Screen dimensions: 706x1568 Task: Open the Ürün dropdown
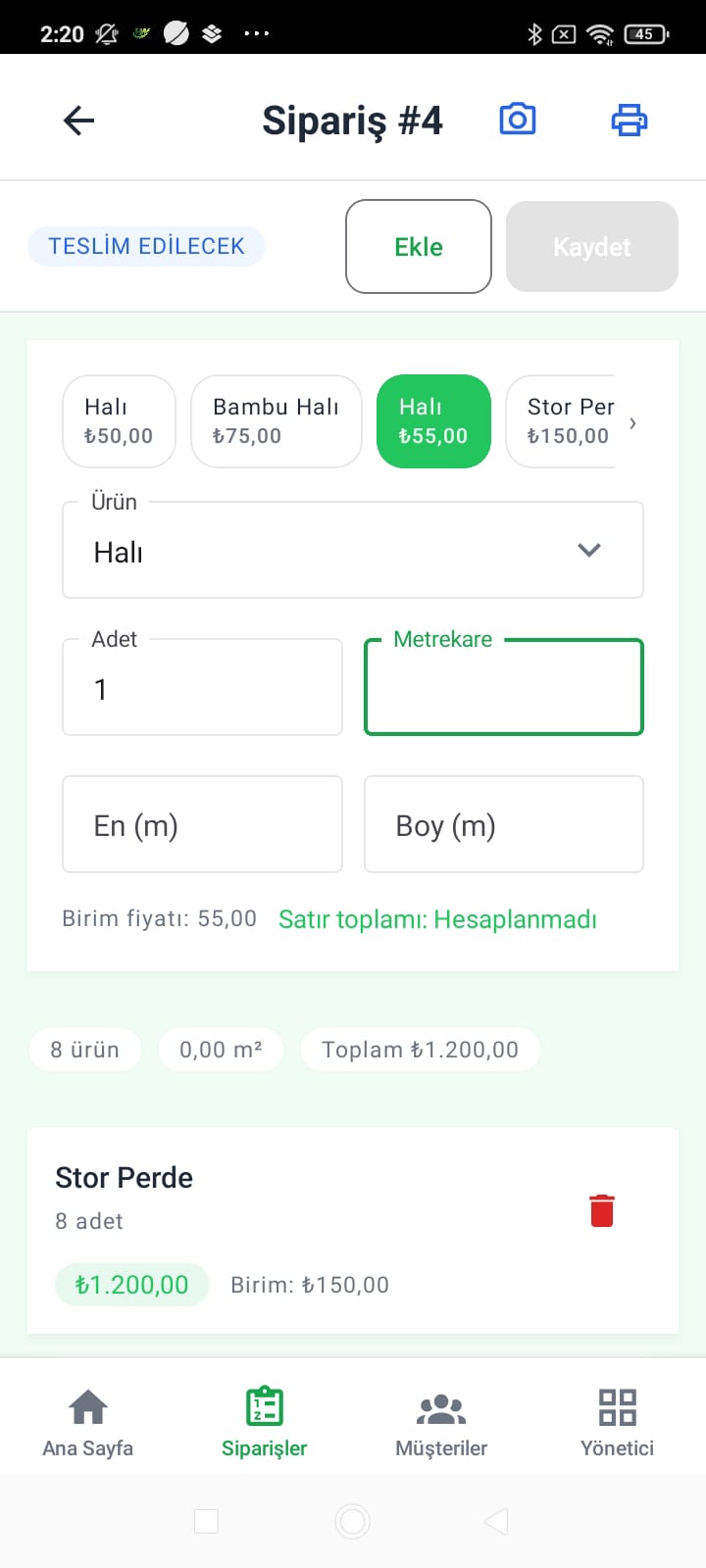353,549
